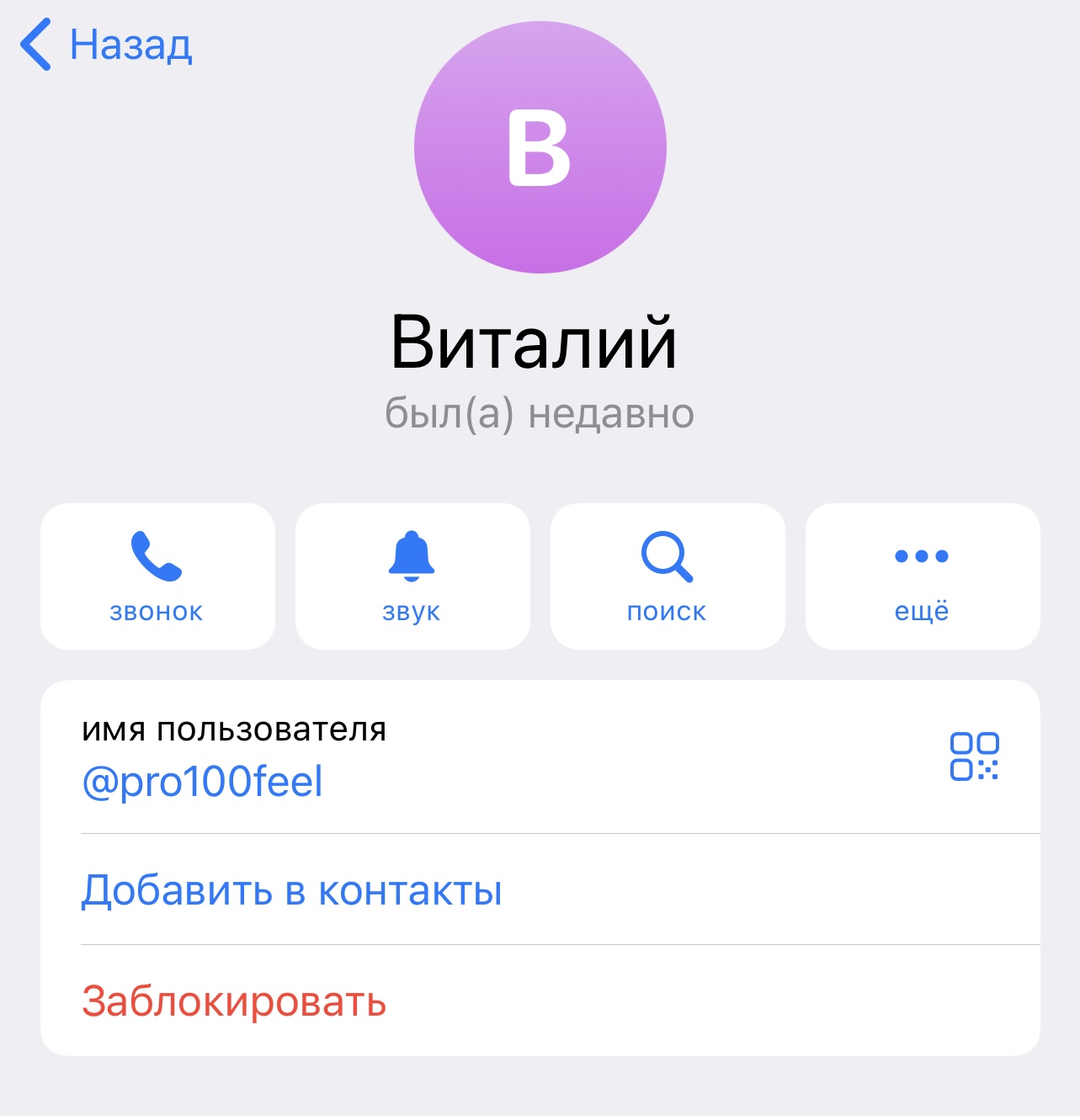Search the chat with поиск
This screenshot has width=1080, height=1120.
pyautogui.click(x=668, y=576)
